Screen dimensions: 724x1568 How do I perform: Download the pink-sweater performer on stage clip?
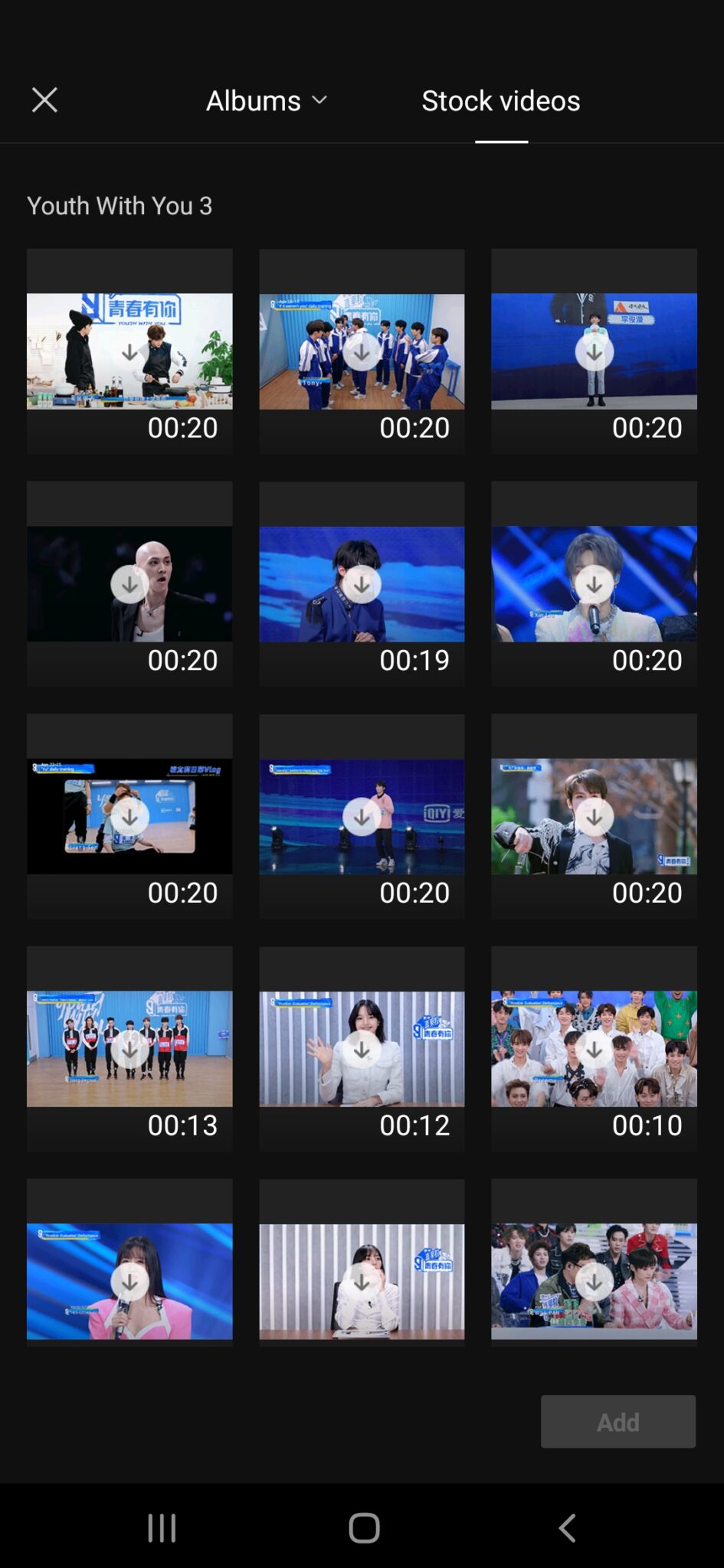362,817
